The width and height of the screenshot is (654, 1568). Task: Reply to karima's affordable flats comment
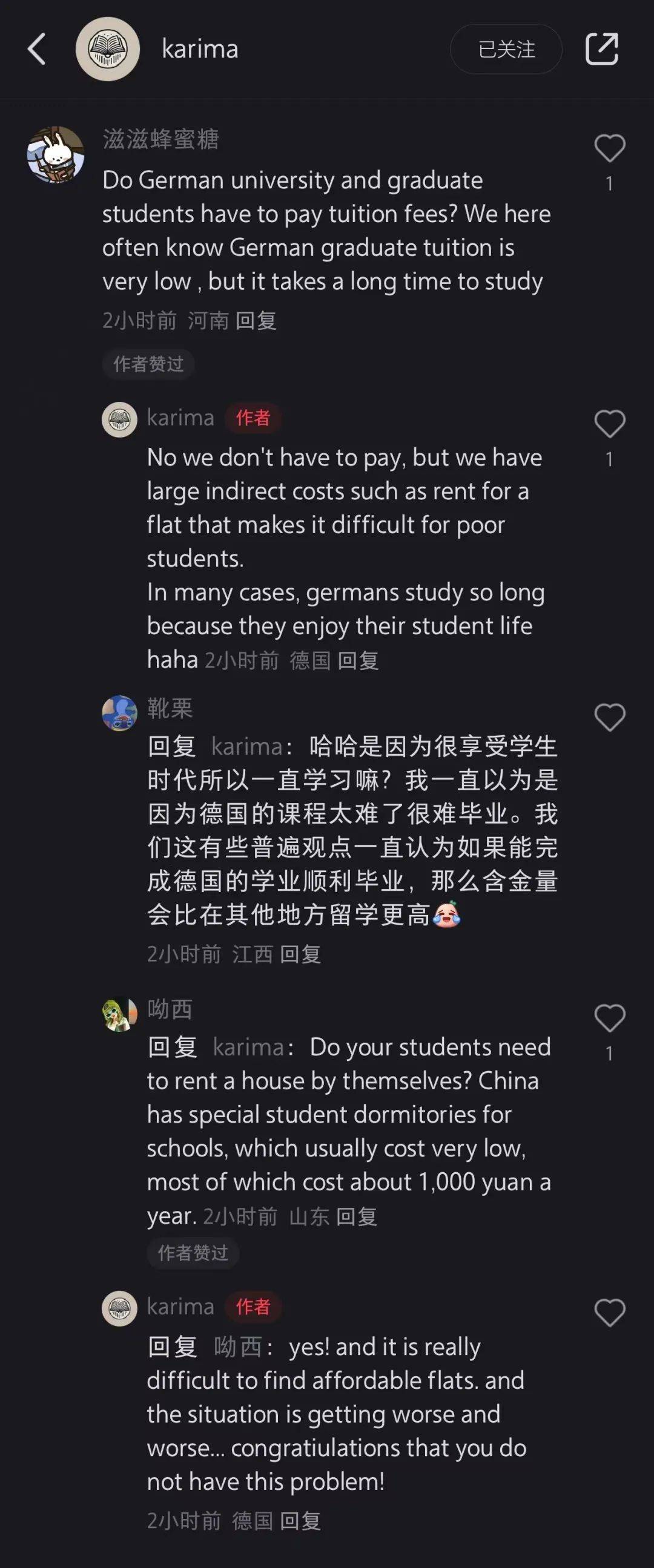(301, 1521)
